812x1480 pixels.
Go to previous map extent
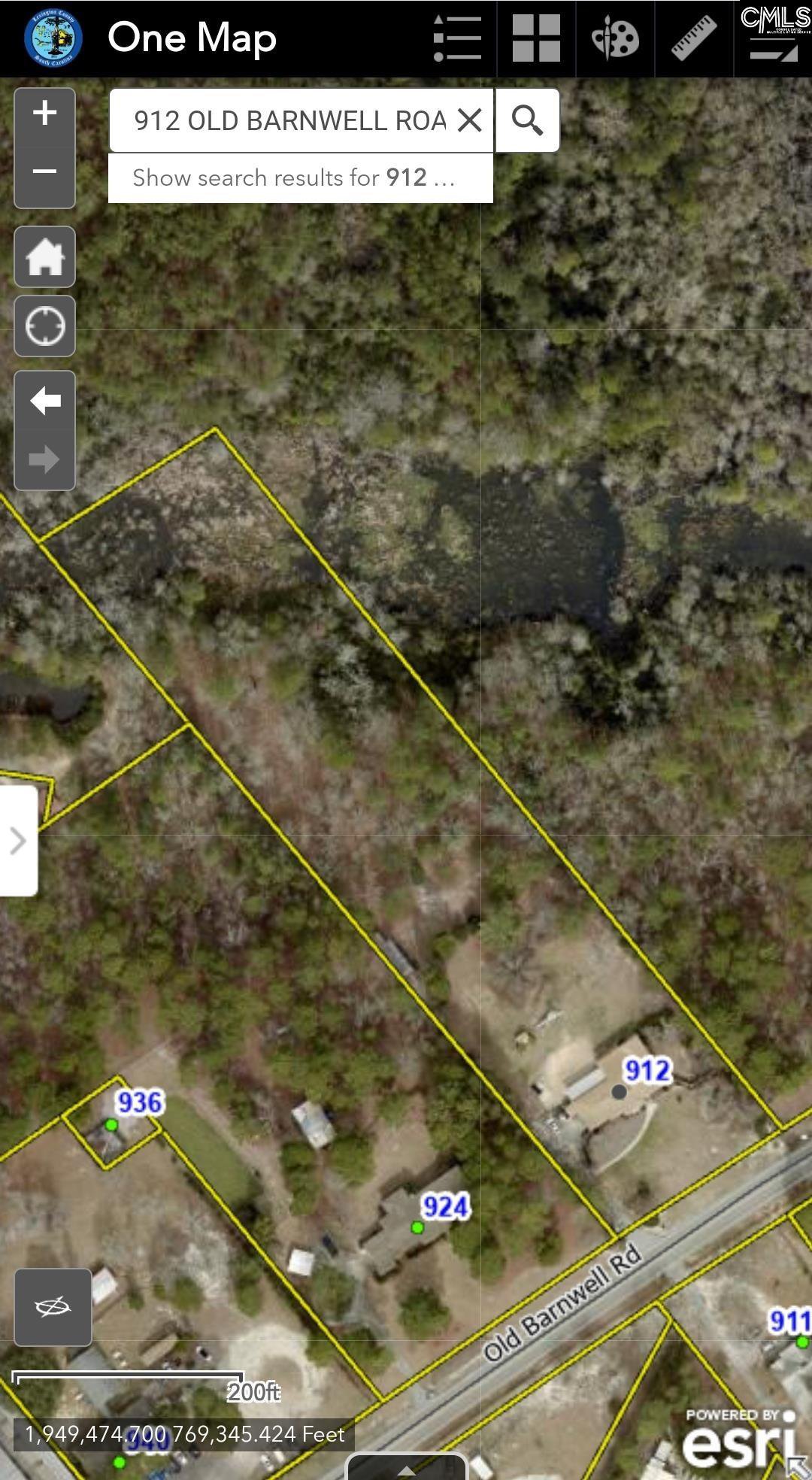click(44, 401)
